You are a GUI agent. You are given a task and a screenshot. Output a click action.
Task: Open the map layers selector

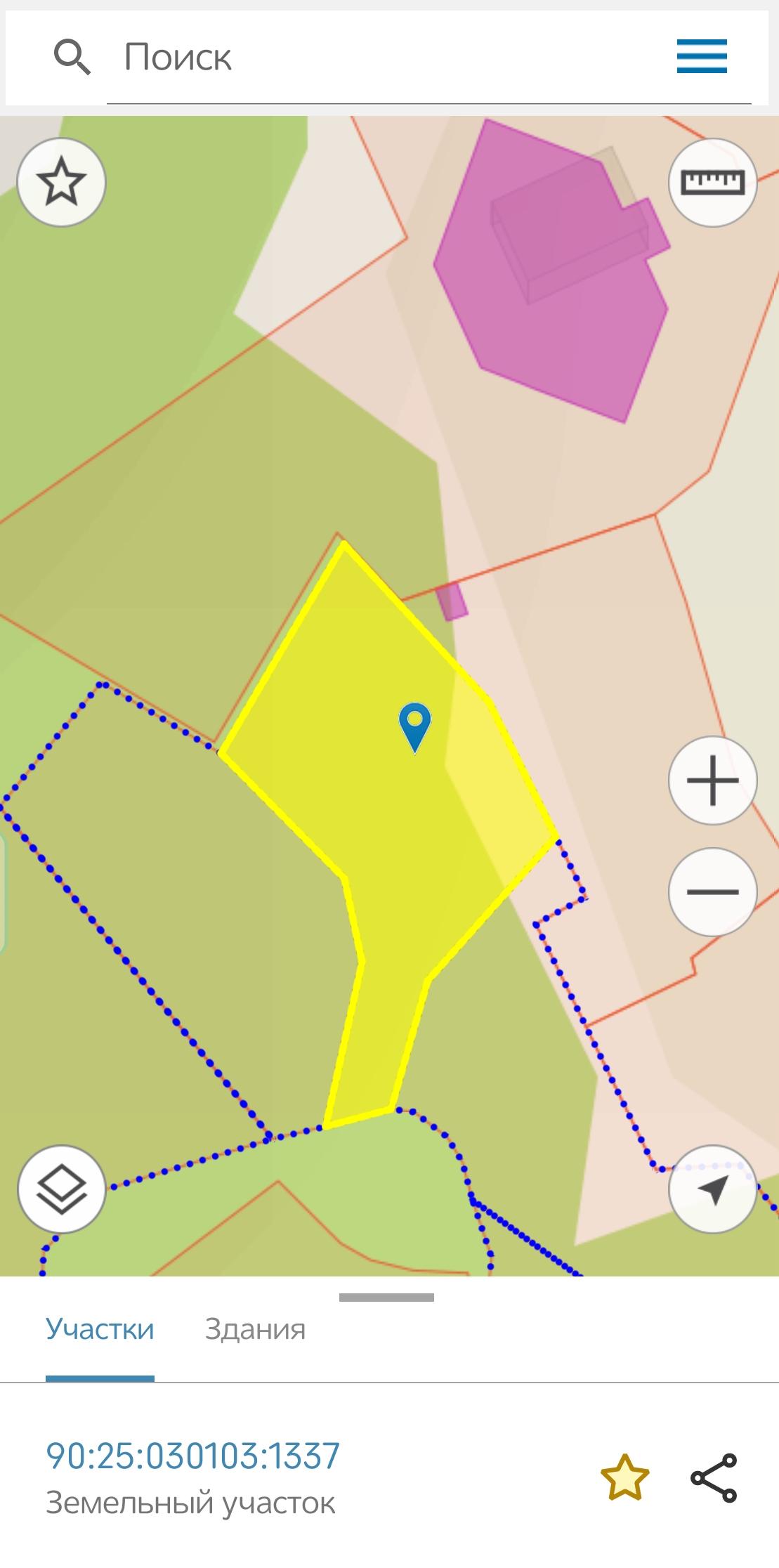(61, 1189)
